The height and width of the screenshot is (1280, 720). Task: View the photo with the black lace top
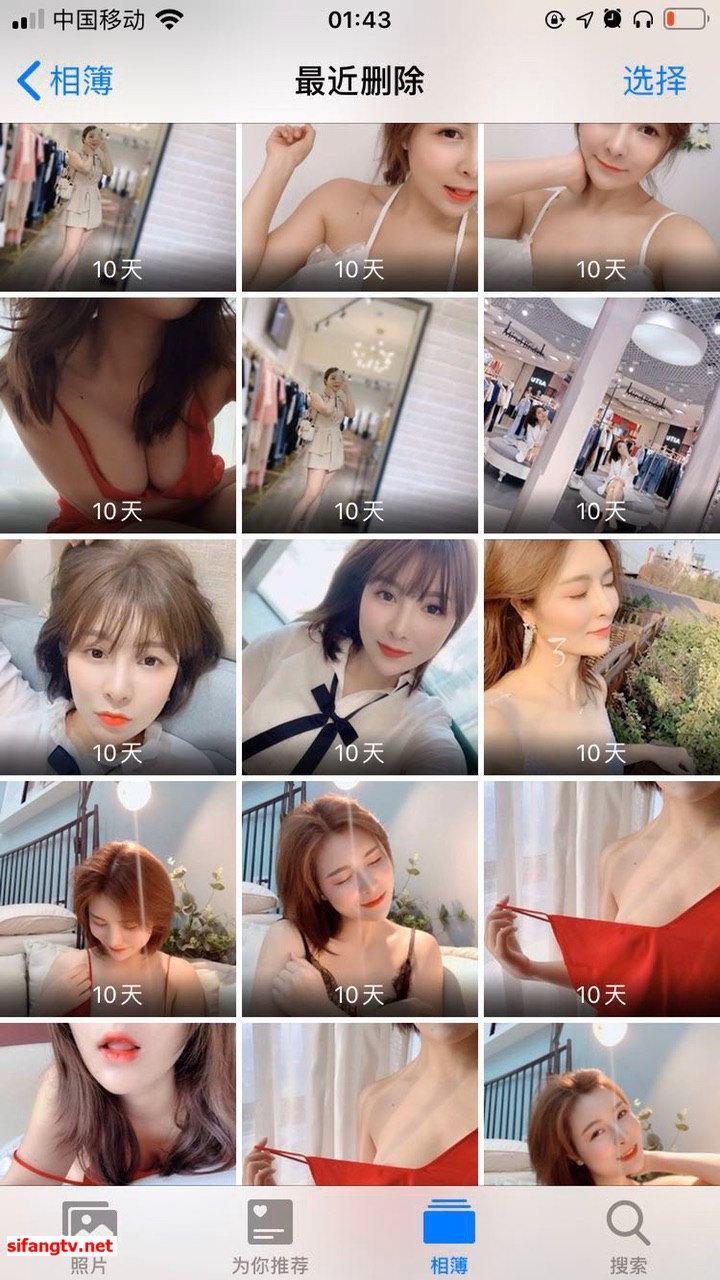(x=359, y=899)
